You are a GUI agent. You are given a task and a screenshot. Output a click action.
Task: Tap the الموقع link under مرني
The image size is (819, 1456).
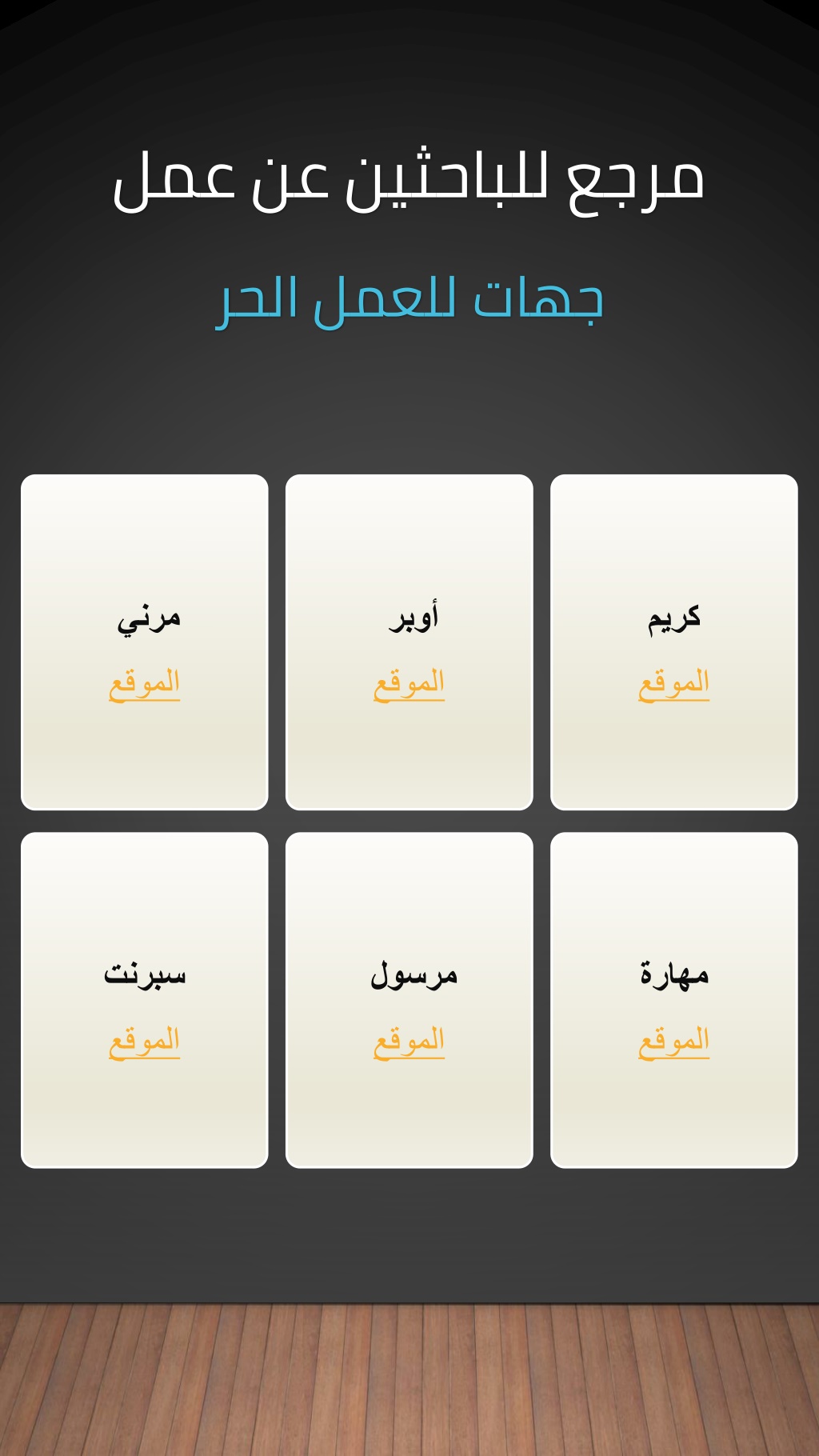[x=144, y=684]
